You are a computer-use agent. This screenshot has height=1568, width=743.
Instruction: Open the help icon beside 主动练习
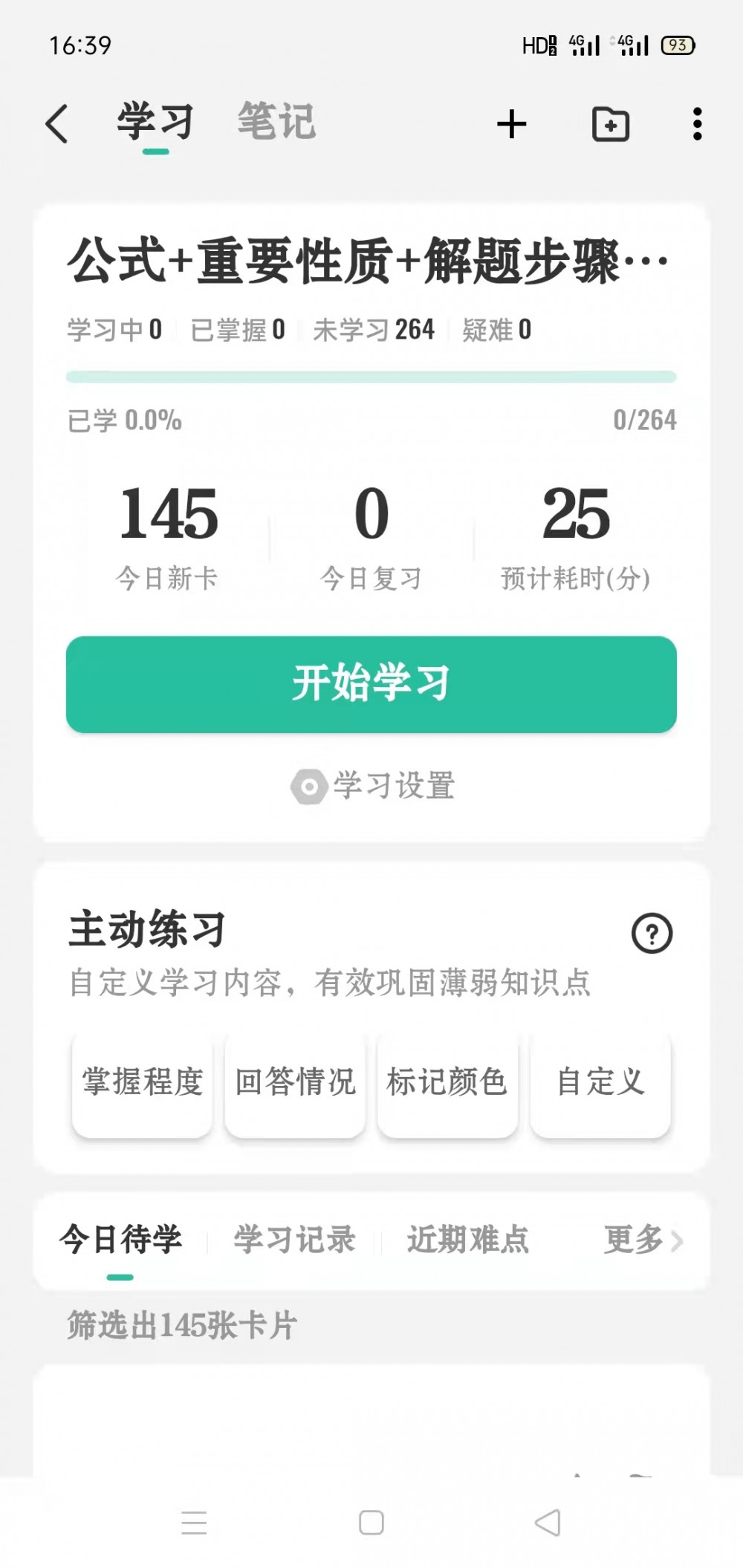(x=652, y=934)
